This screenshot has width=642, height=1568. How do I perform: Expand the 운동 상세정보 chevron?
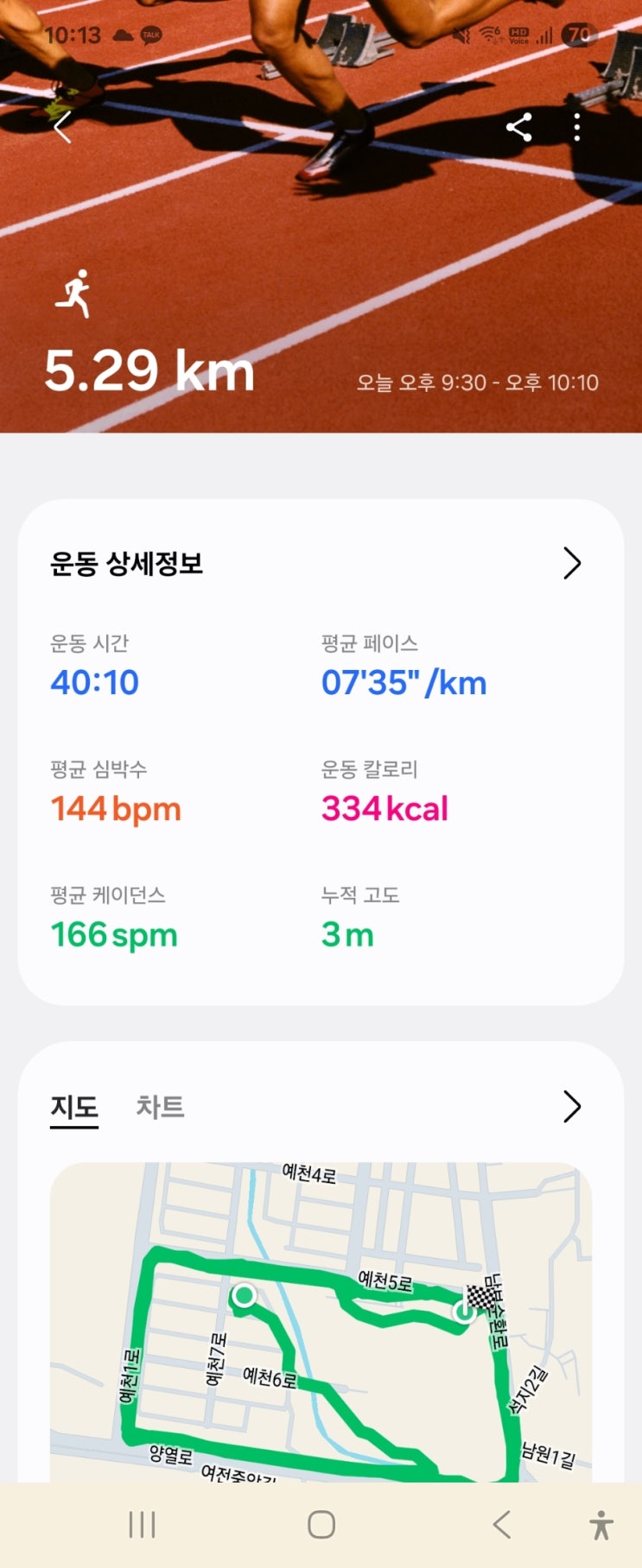pyautogui.click(x=571, y=564)
